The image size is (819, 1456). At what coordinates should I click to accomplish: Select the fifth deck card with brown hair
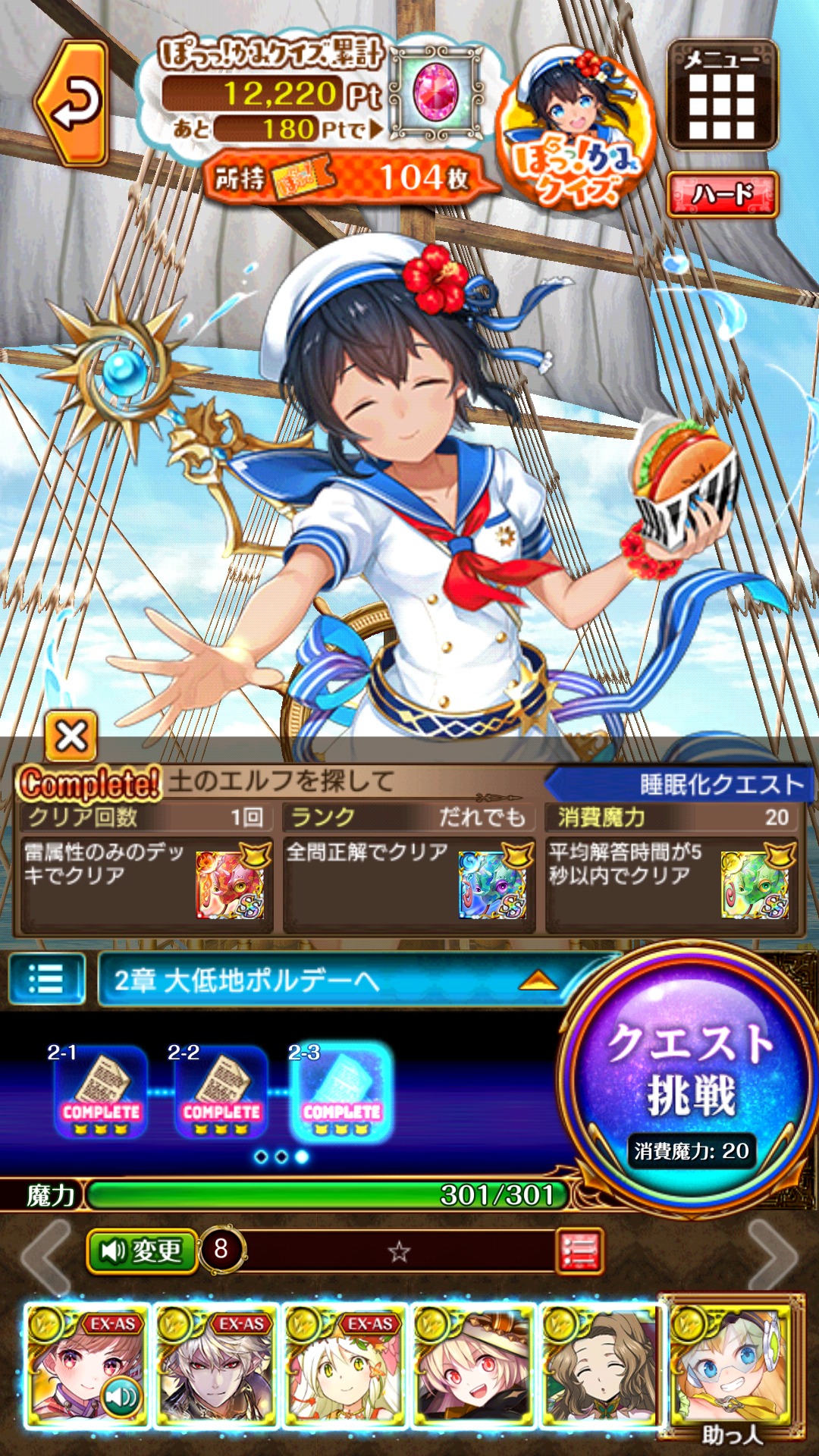601,1365
